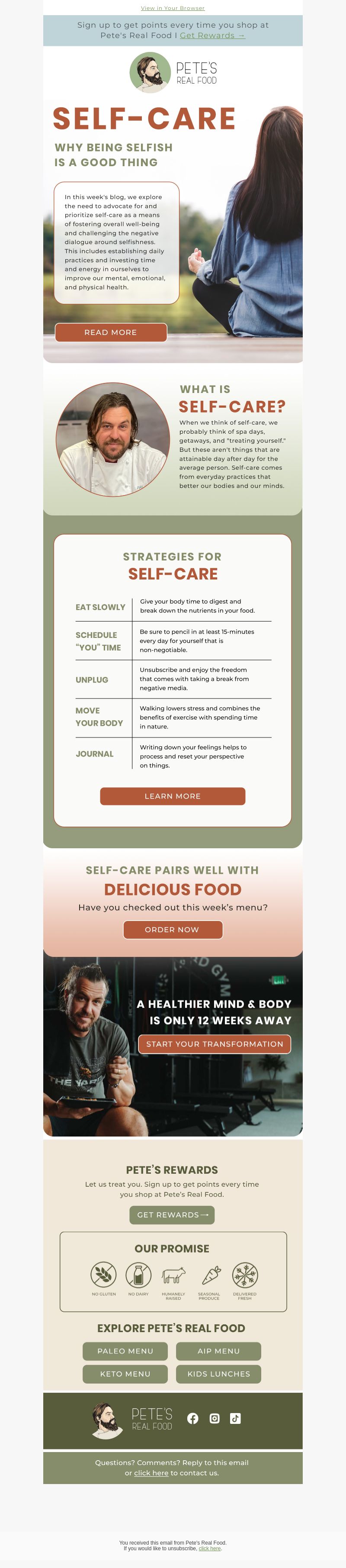This screenshot has height=1568, width=346.
Task: Tap 'click here' to contact us
Action: [151, 1473]
